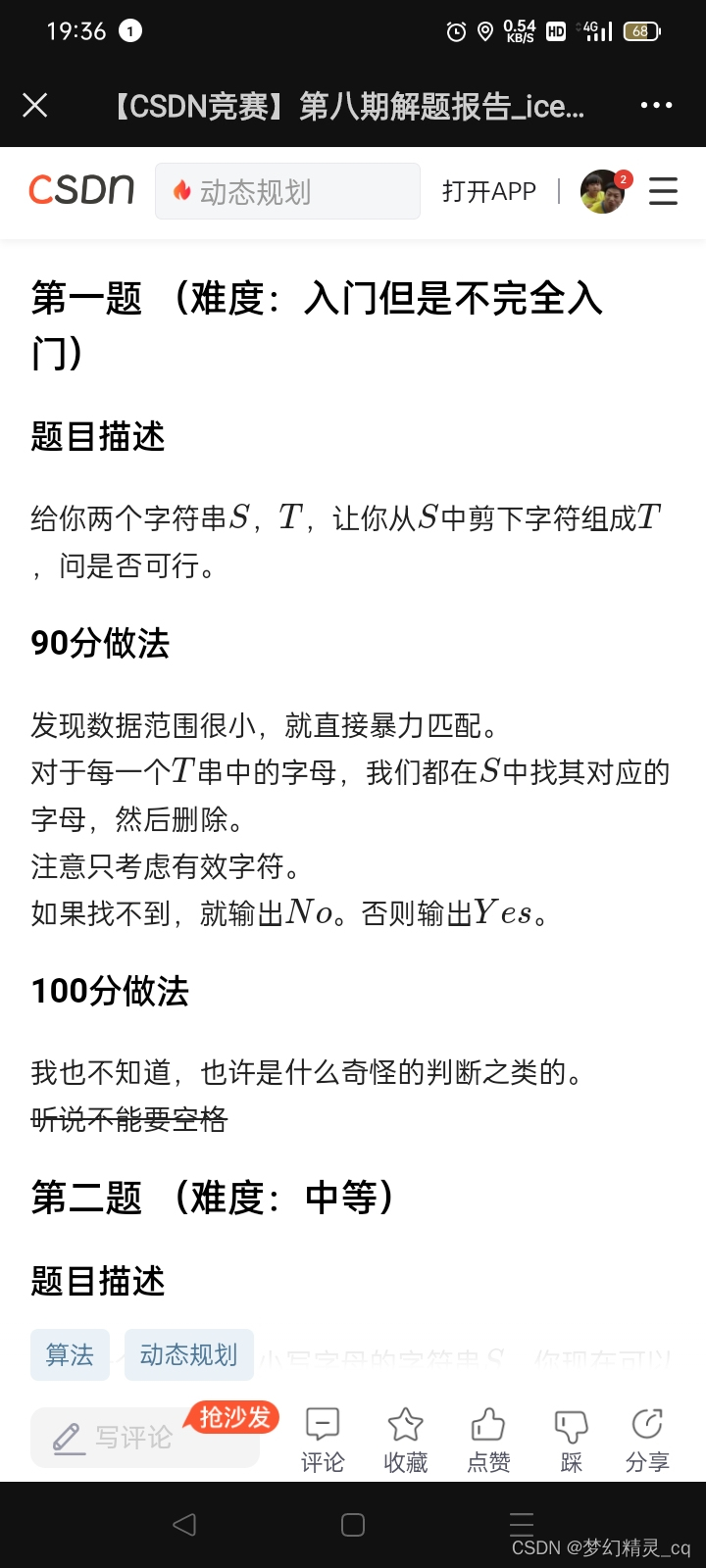Share the article via 分享
Image resolution: width=706 pixels, height=1568 pixels.
point(647,1440)
